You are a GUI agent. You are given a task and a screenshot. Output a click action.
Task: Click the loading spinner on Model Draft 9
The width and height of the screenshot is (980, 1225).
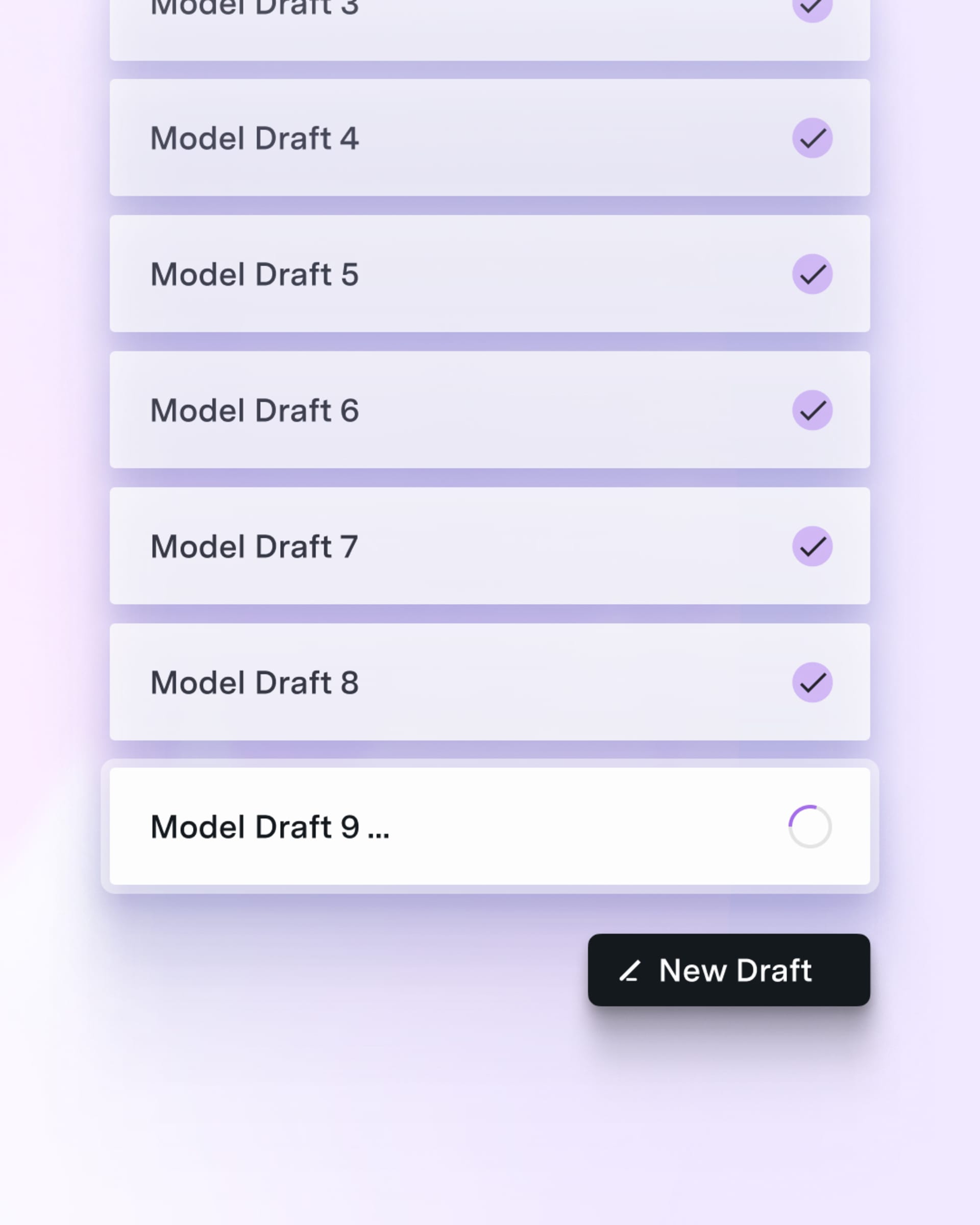[811, 827]
